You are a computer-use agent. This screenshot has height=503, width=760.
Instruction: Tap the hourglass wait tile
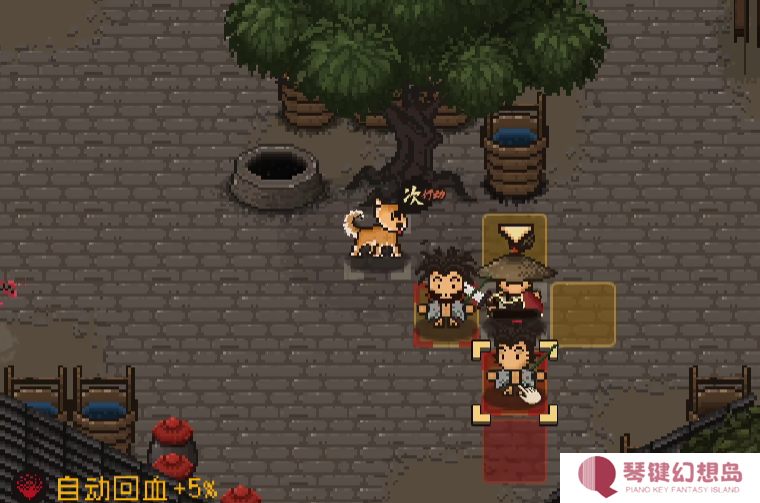click(x=515, y=237)
